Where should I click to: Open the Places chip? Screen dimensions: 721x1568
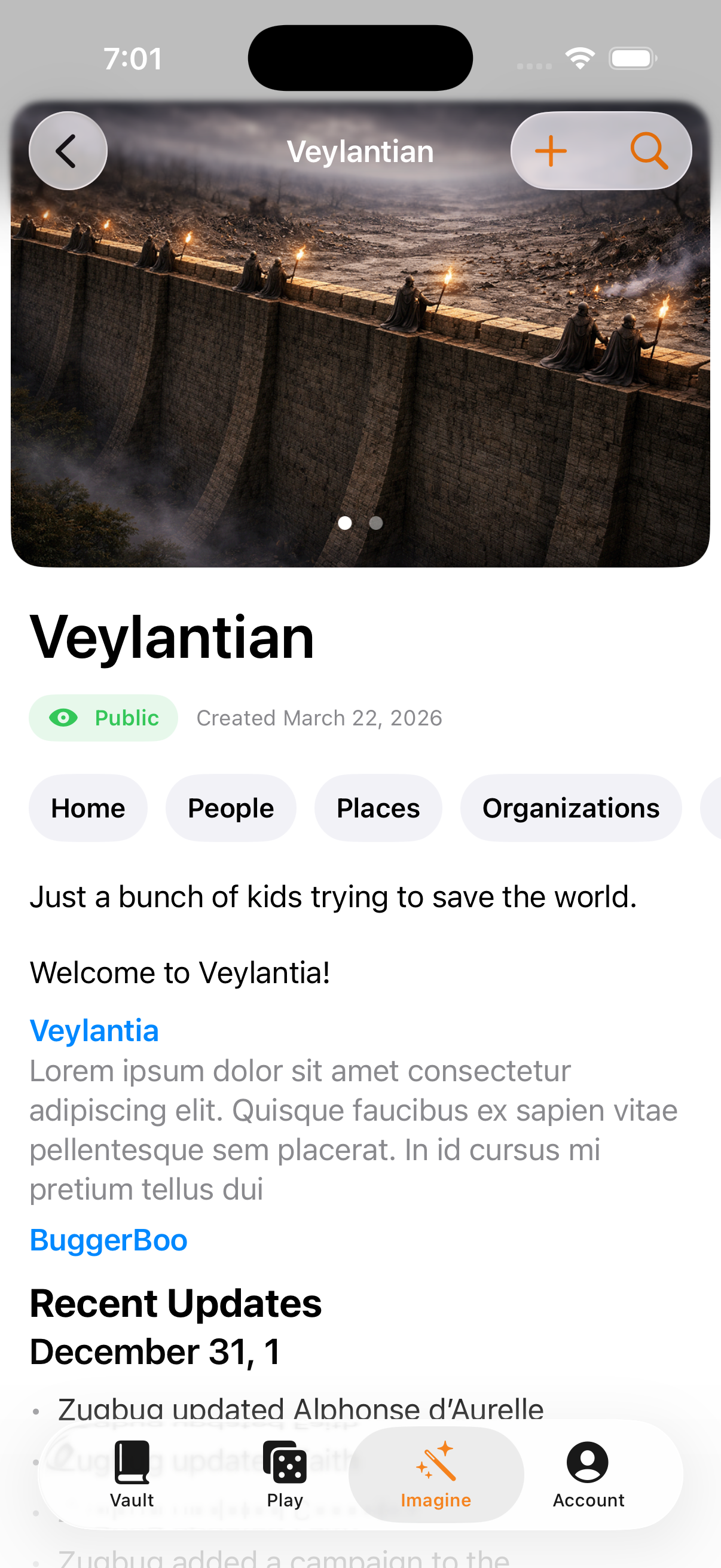[x=378, y=809]
